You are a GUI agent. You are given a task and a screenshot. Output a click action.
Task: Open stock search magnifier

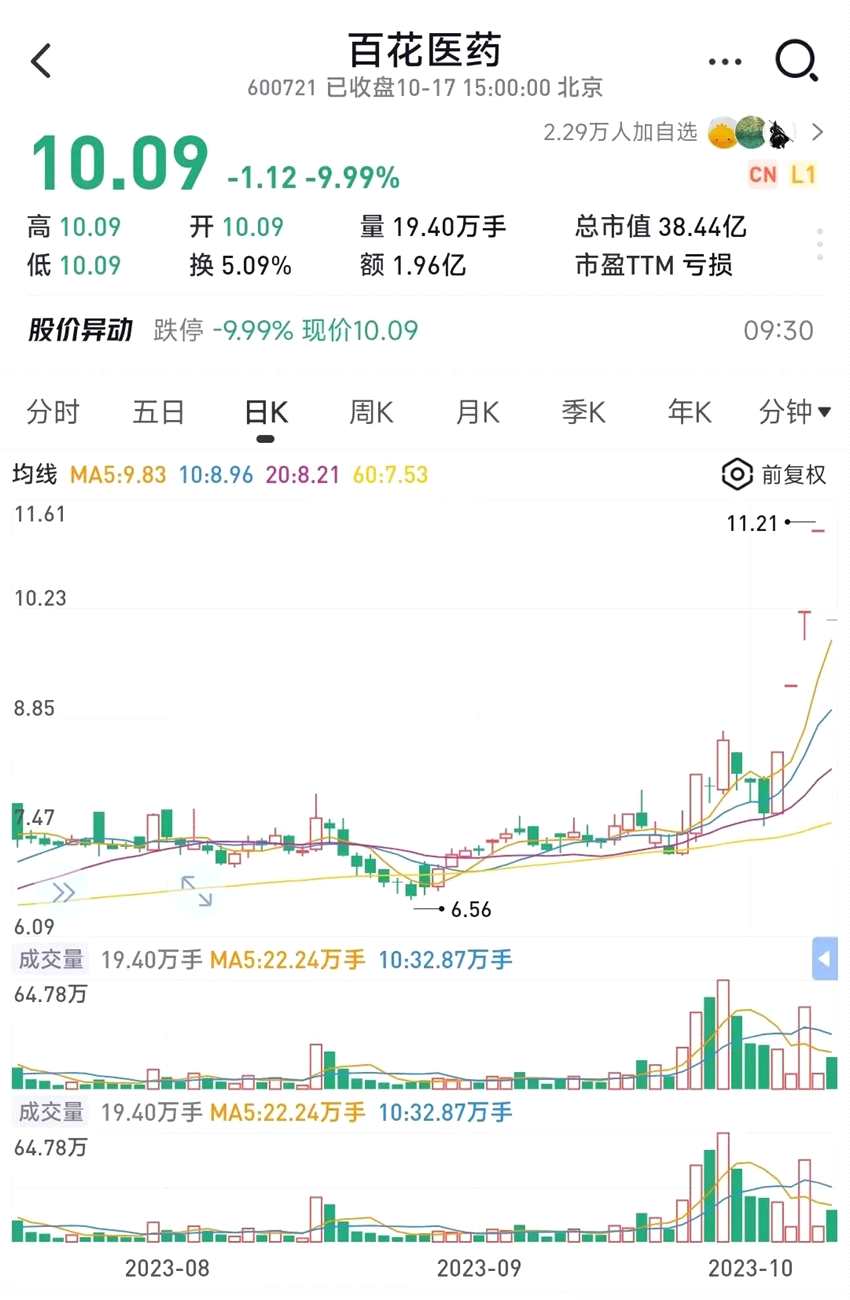[797, 62]
